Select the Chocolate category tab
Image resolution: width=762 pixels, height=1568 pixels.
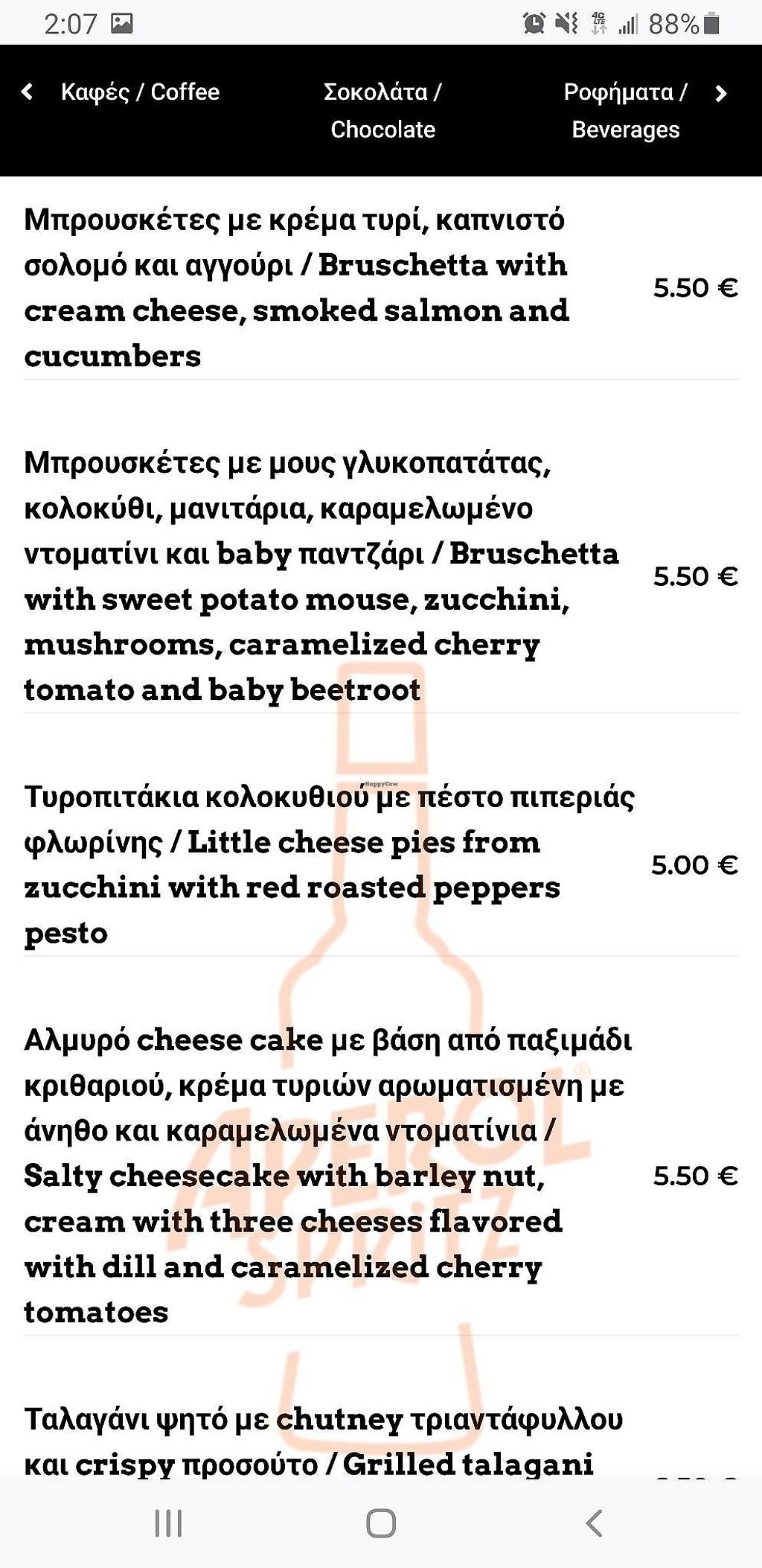pyautogui.click(x=382, y=110)
